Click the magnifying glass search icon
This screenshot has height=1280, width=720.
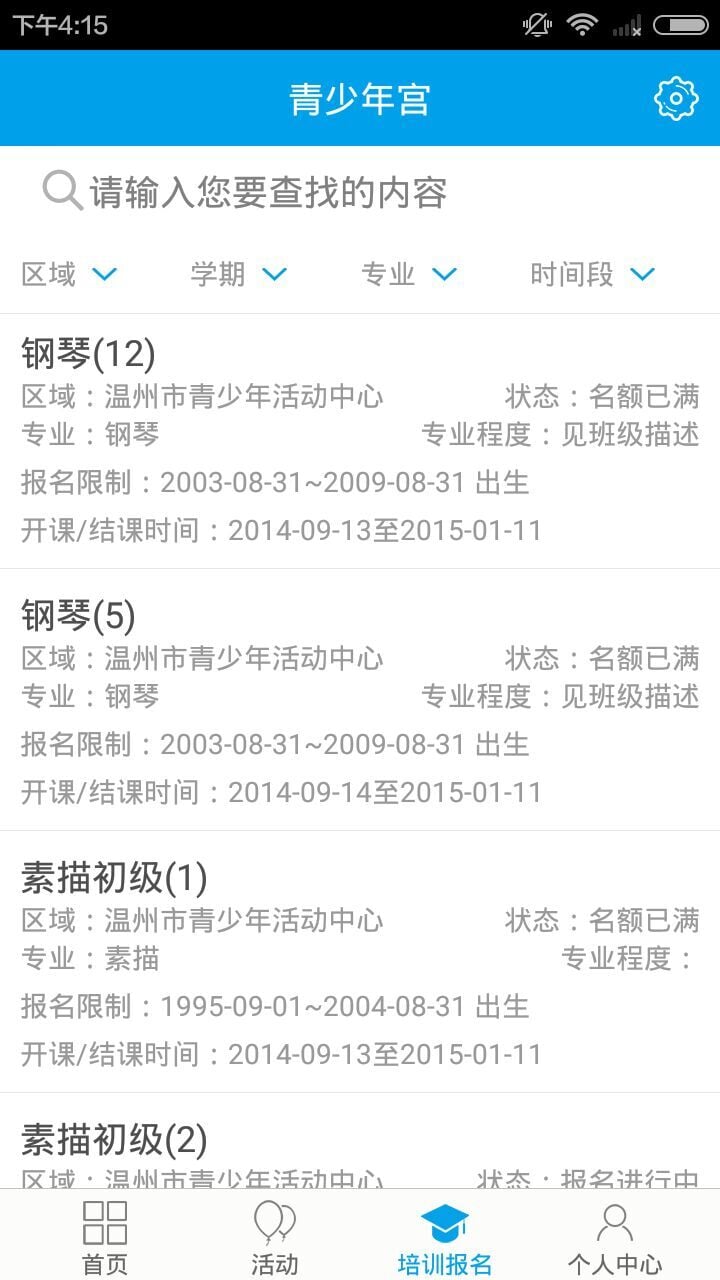[61, 190]
